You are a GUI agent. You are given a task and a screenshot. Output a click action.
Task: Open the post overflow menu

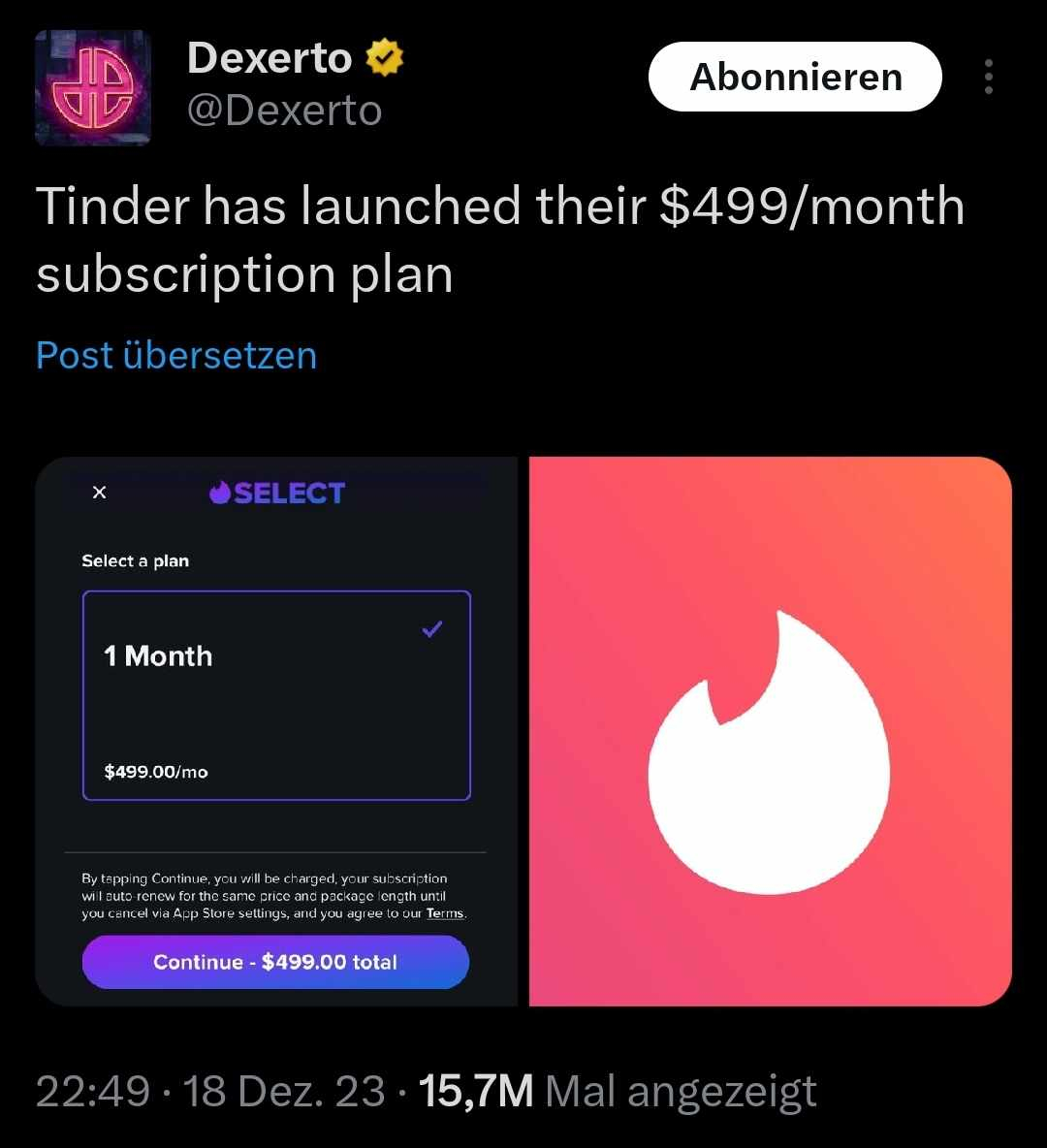point(988,77)
